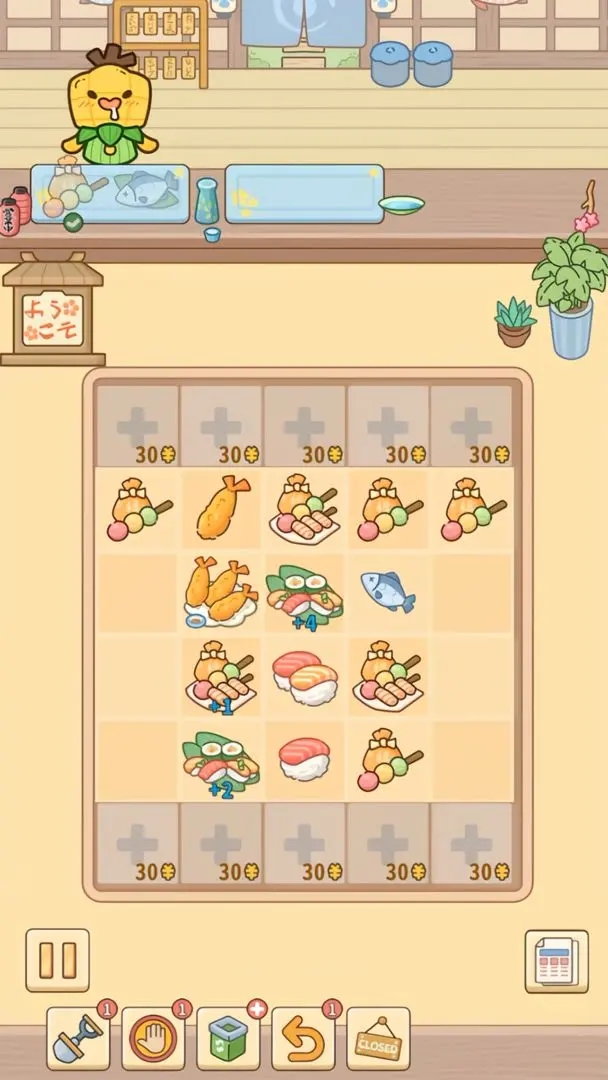Select the sushi tile marked +2

221,760
